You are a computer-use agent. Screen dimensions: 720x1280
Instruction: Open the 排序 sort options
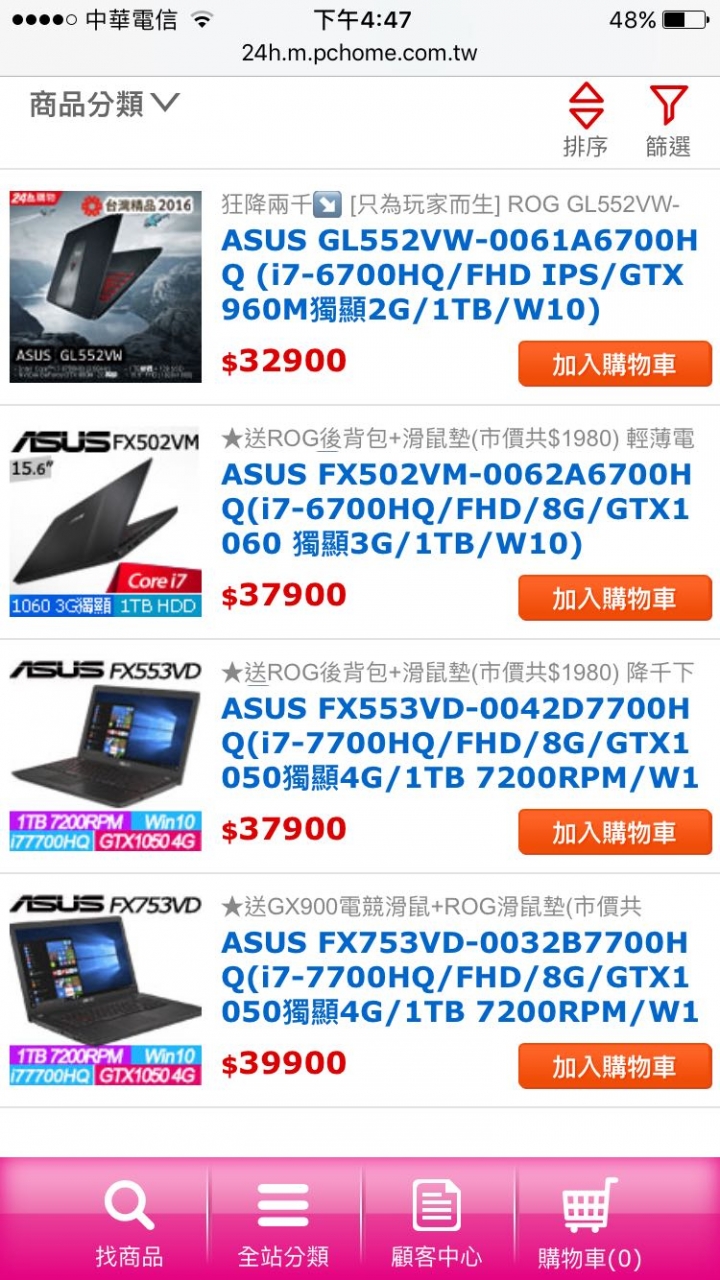point(585,121)
